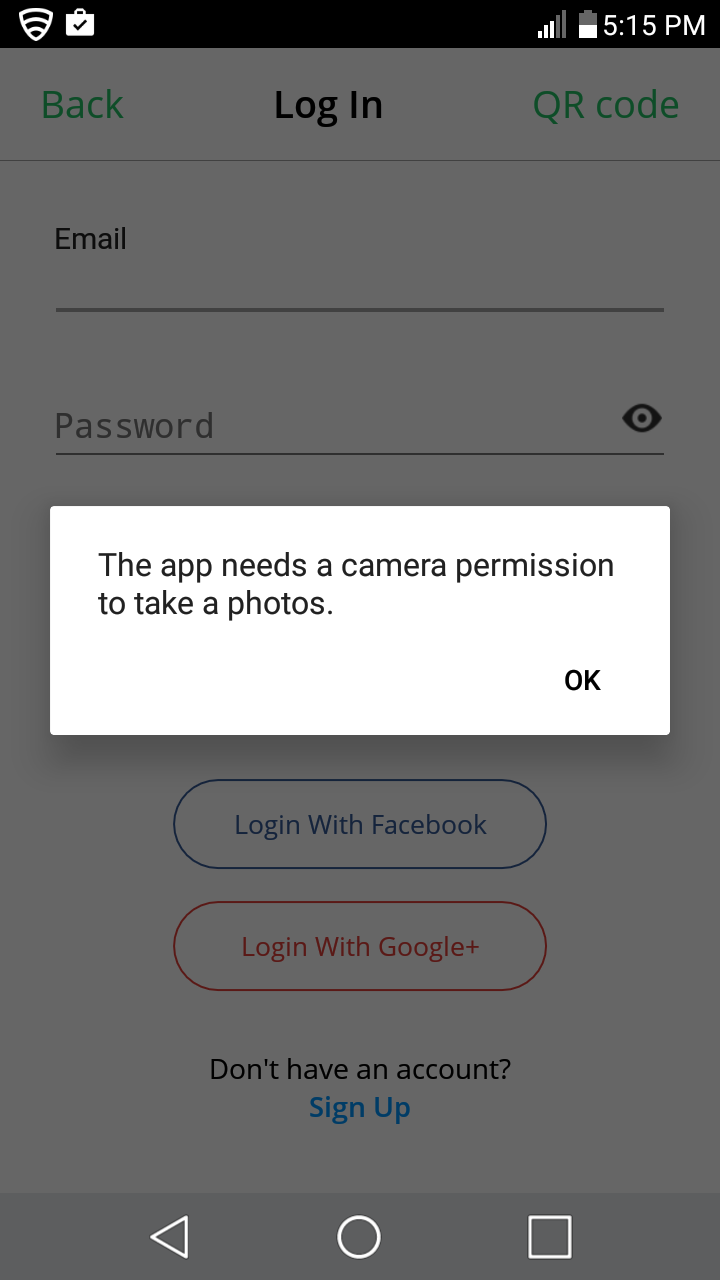Go back using the Back button

click(x=82, y=105)
